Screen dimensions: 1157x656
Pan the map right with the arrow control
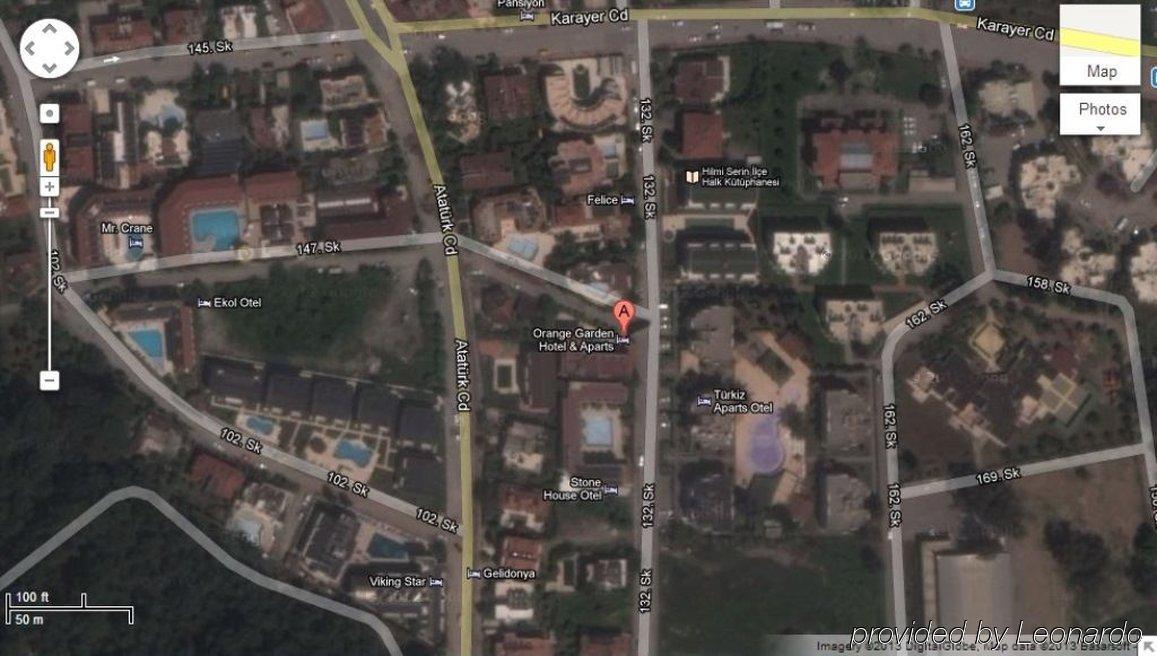tap(68, 48)
